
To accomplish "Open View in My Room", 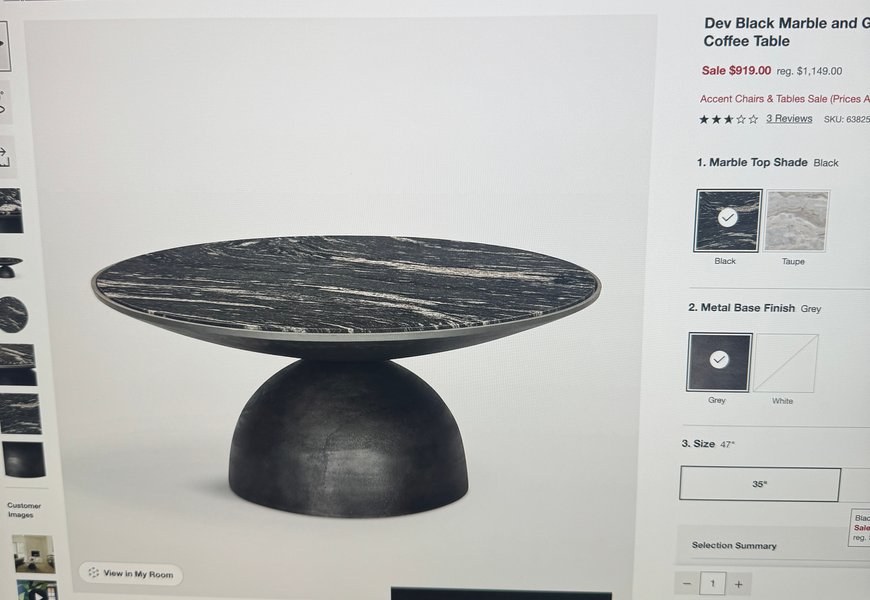I will coord(131,574).
